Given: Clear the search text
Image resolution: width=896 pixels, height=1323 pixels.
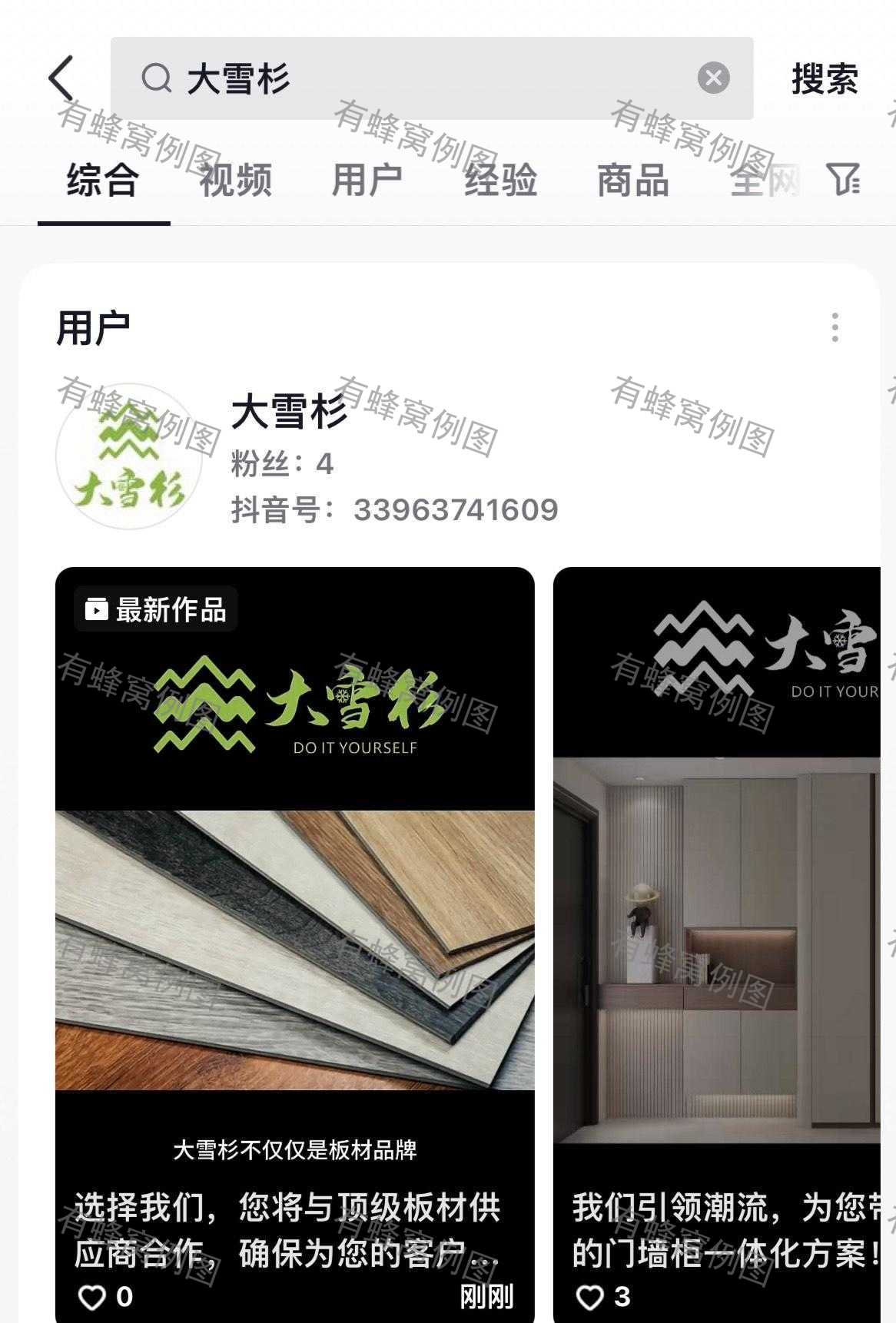Looking at the screenshot, I should [713, 78].
